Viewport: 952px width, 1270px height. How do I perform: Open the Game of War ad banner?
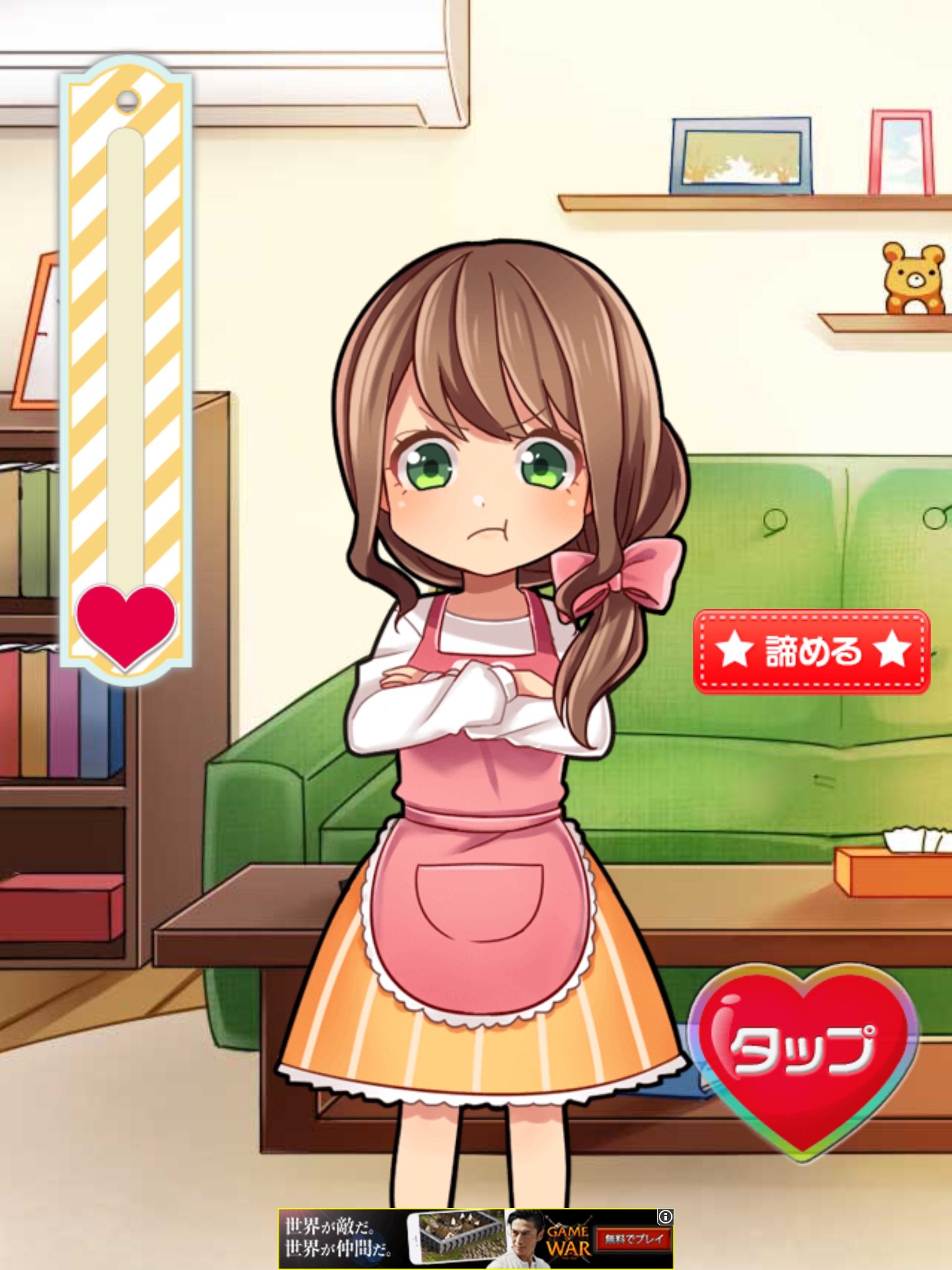475,1239
